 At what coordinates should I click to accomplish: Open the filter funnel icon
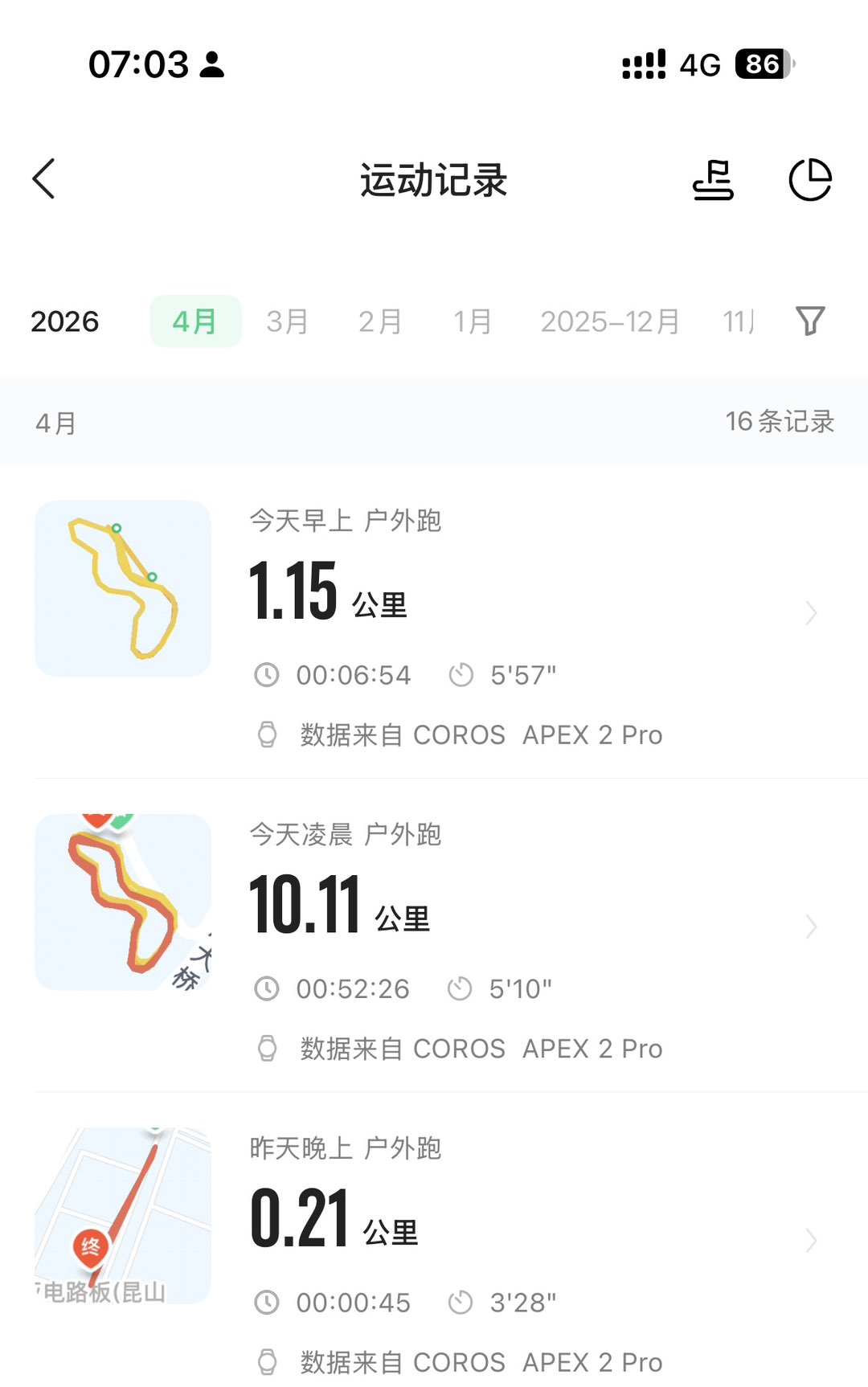click(809, 321)
